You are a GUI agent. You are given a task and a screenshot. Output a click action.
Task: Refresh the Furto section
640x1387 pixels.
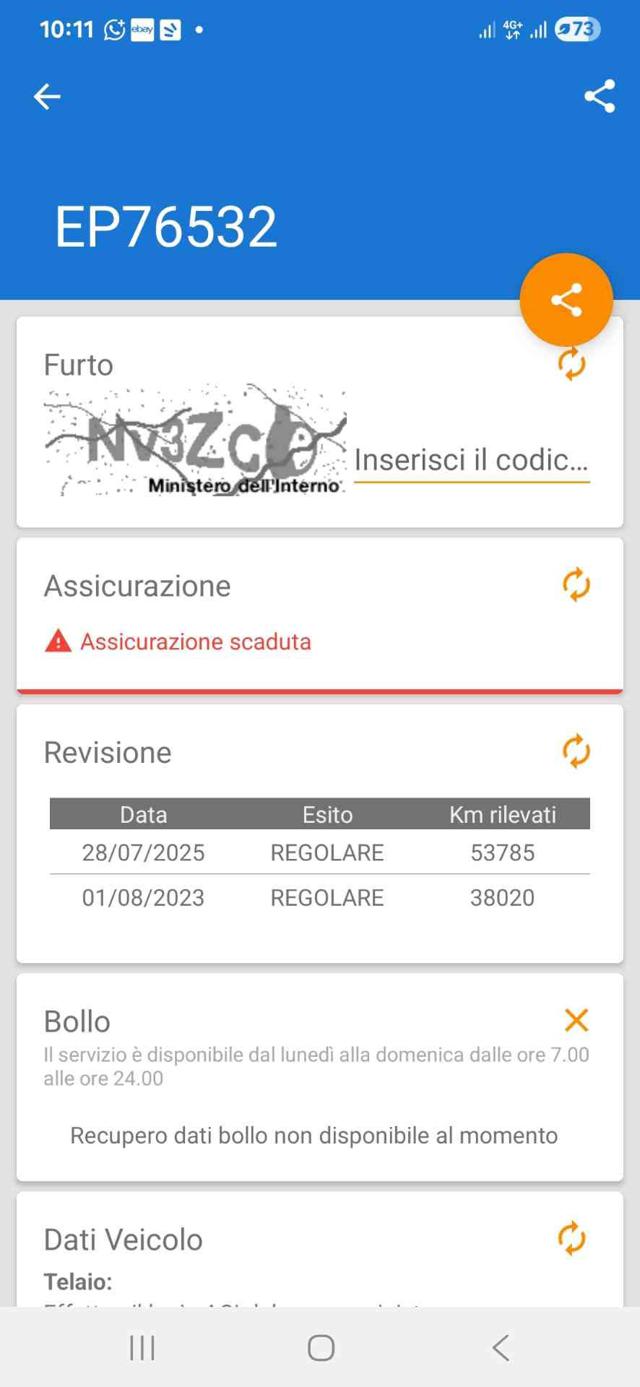pos(571,364)
